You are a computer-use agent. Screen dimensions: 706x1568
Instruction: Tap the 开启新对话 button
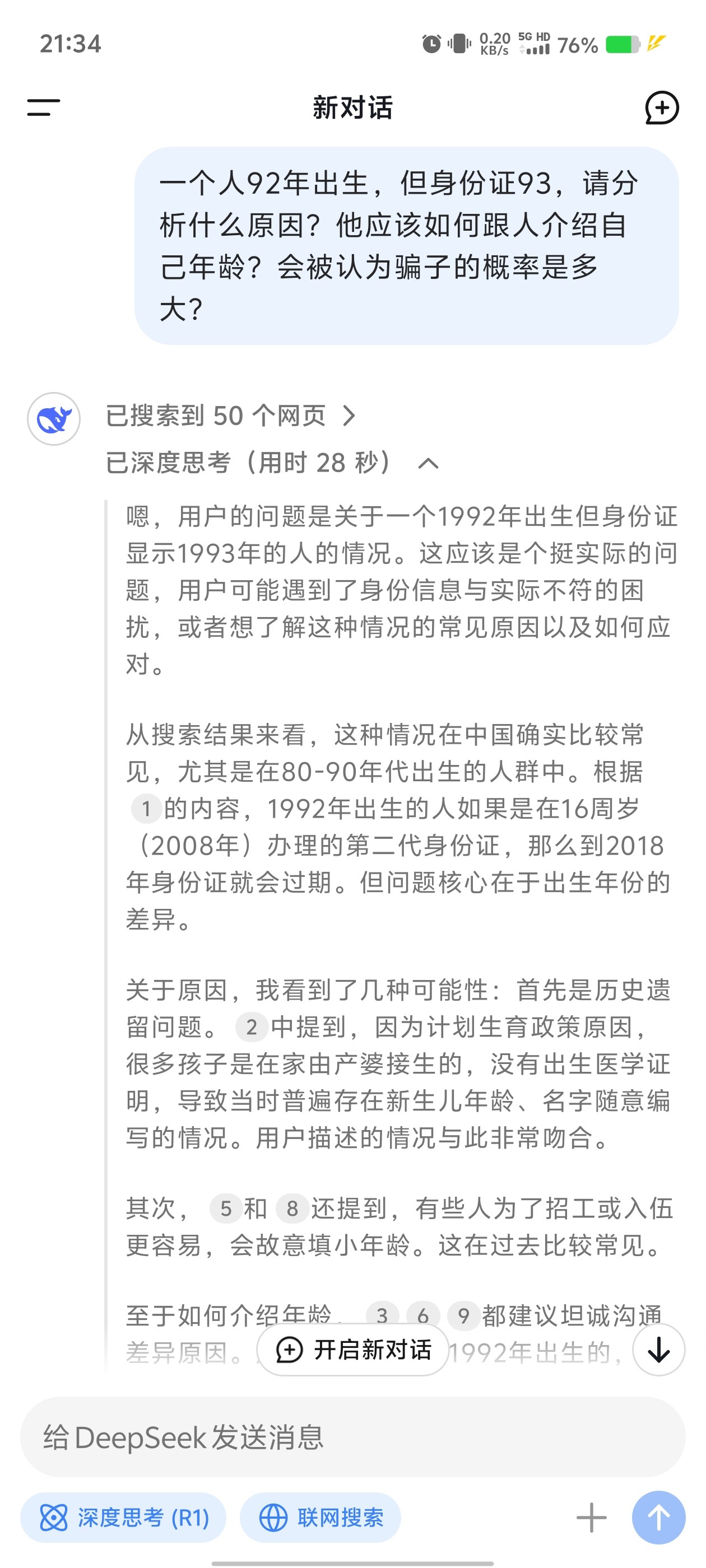click(x=354, y=1350)
